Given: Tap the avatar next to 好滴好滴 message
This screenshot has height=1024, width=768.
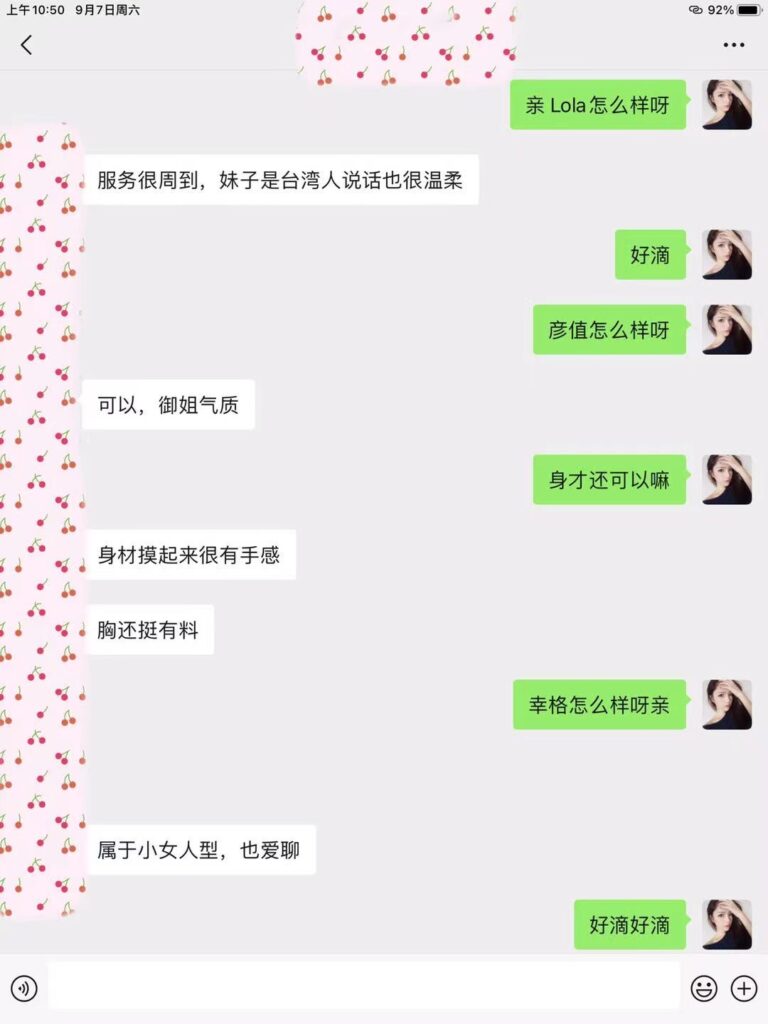Looking at the screenshot, I should [727, 924].
